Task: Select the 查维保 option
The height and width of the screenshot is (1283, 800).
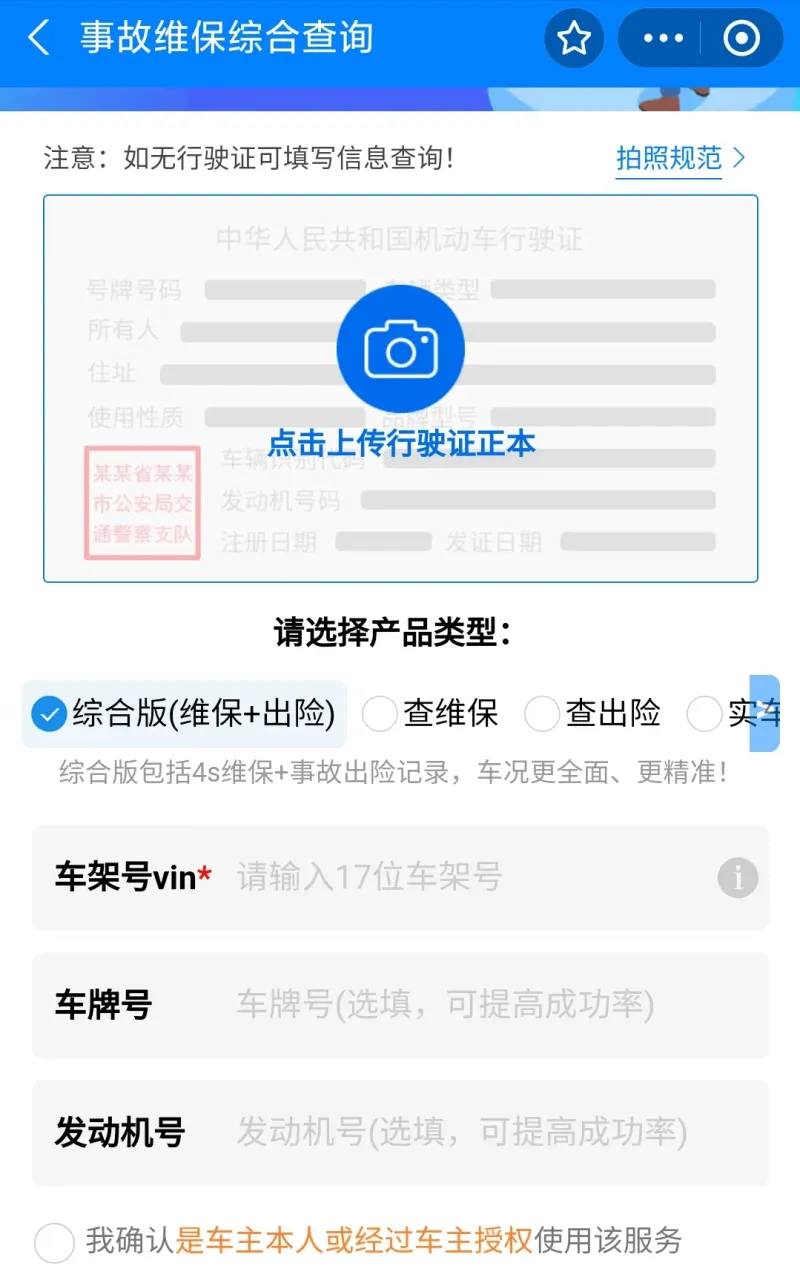Action: [380, 714]
